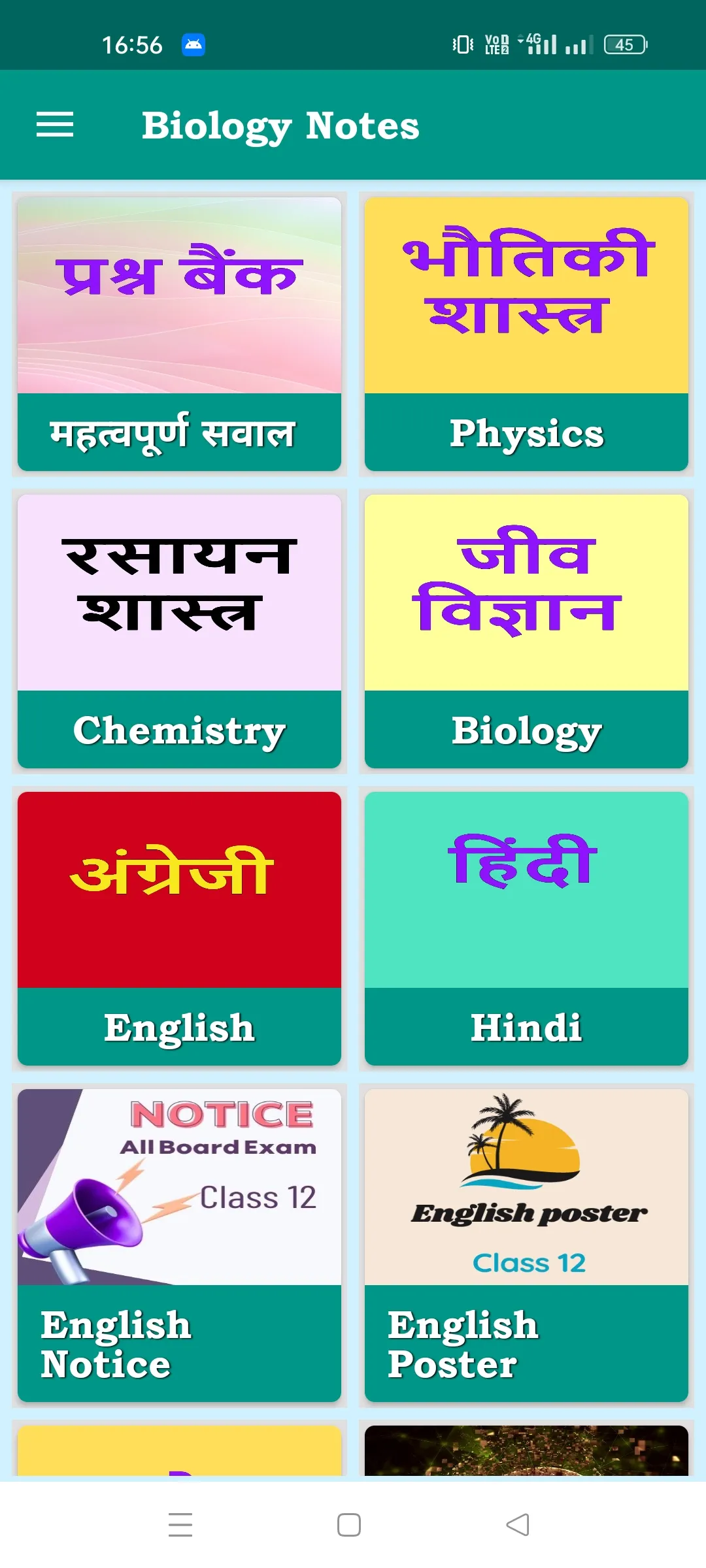Select the Chemistry subject card
Viewport: 706px width, 1568px height.
click(179, 631)
